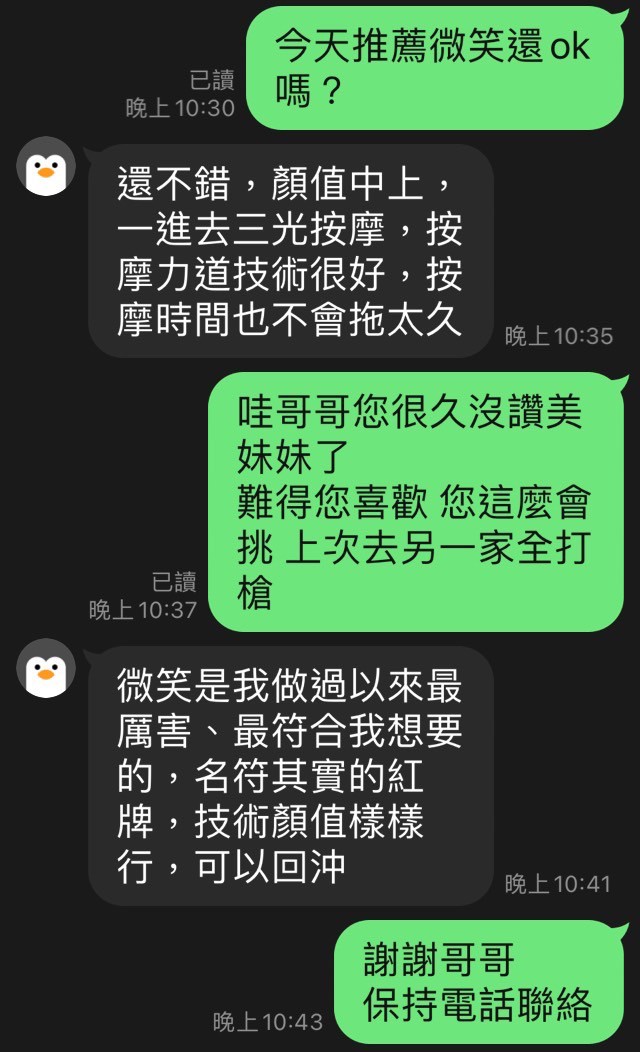Open penguin avatar beside the 還不錯 message
This screenshot has width=640, height=1052.
[46, 166]
